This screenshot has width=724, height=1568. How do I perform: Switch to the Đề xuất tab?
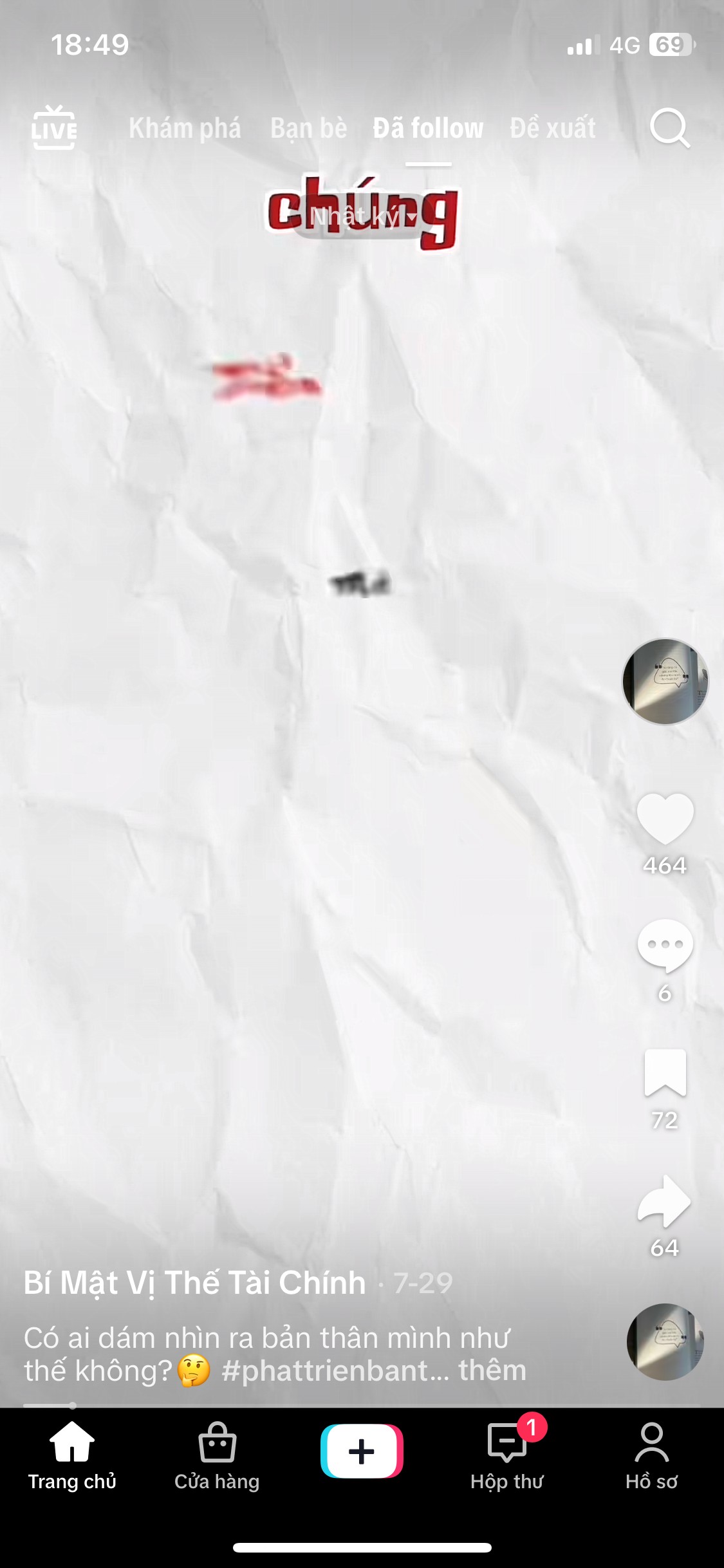(x=553, y=128)
